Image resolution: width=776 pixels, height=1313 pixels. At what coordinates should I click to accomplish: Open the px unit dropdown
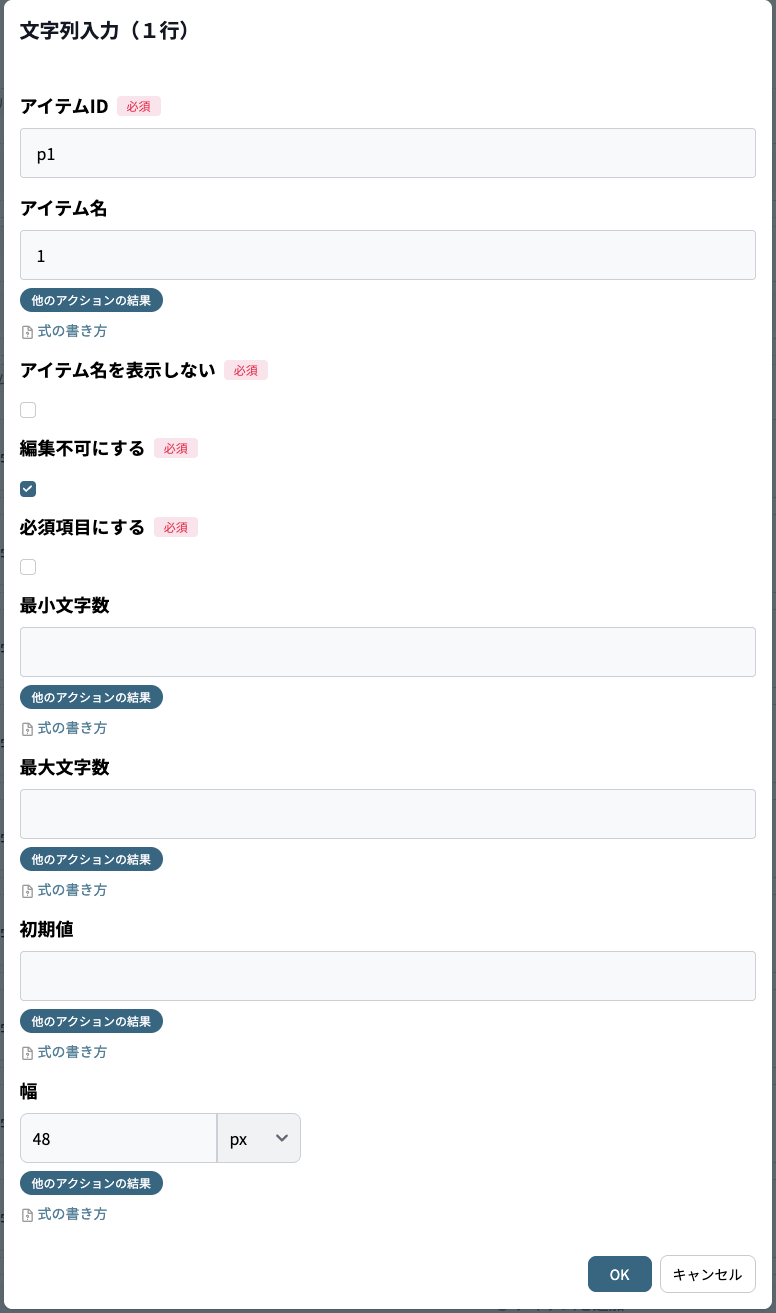(x=259, y=1138)
